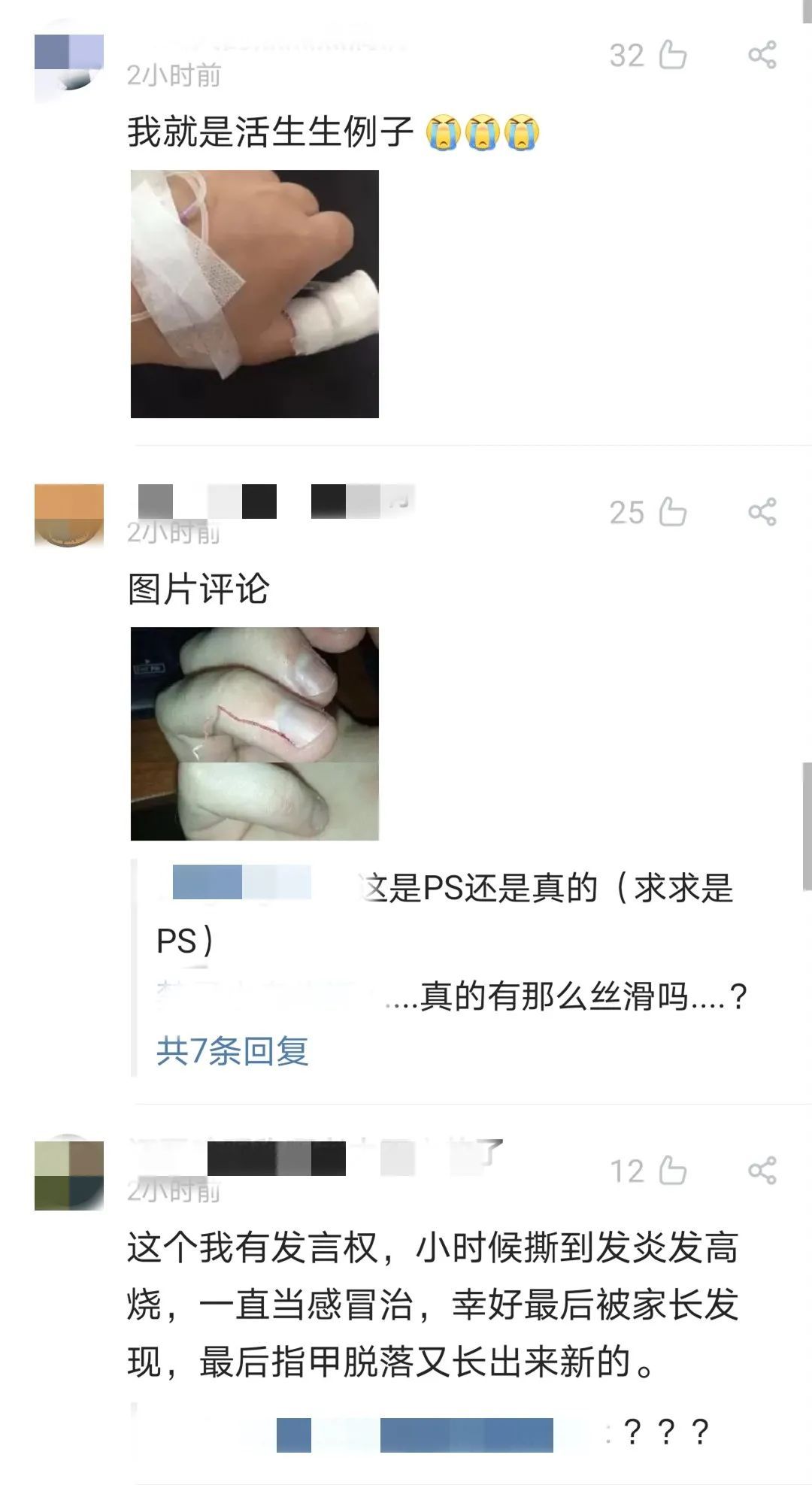The image size is (812, 1485).
Task: Share the comment with 12 likes
Action: [x=762, y=1171]
